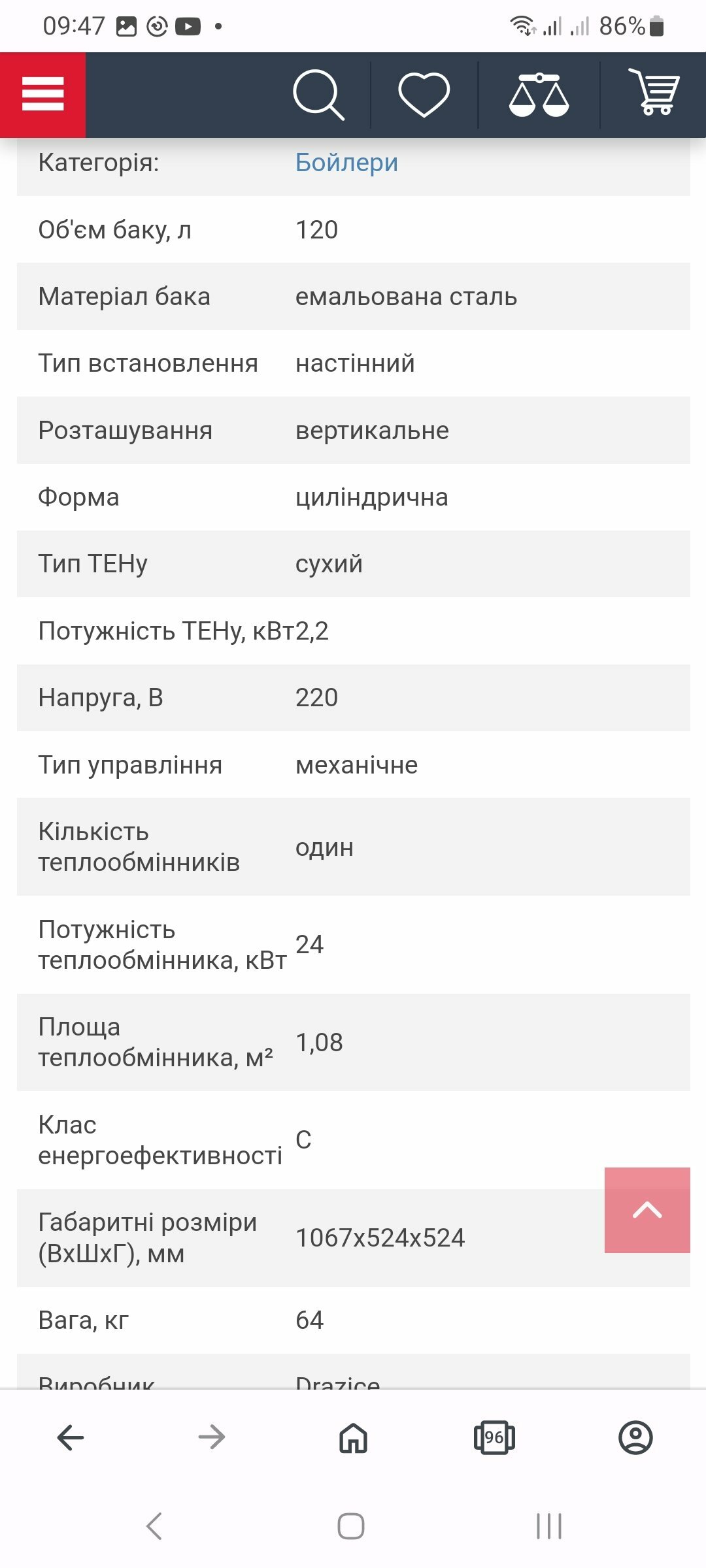
Task: Open the wishlist heart icon
Action: 424,95
